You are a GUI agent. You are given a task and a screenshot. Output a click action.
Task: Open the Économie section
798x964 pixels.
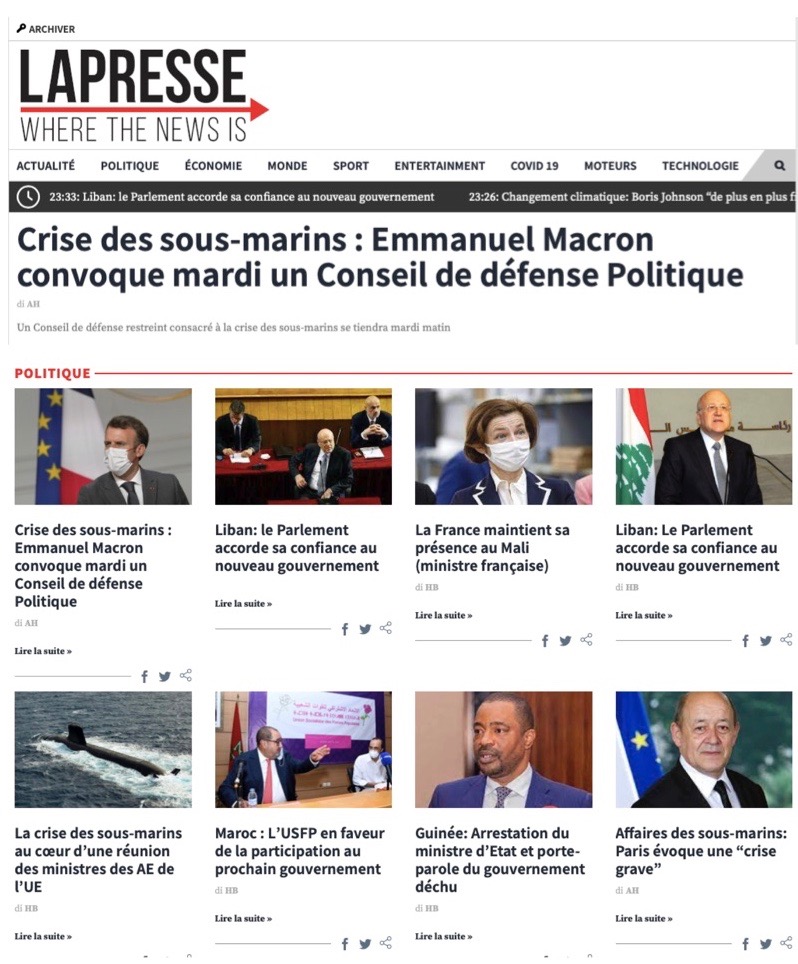coord(213,166)
